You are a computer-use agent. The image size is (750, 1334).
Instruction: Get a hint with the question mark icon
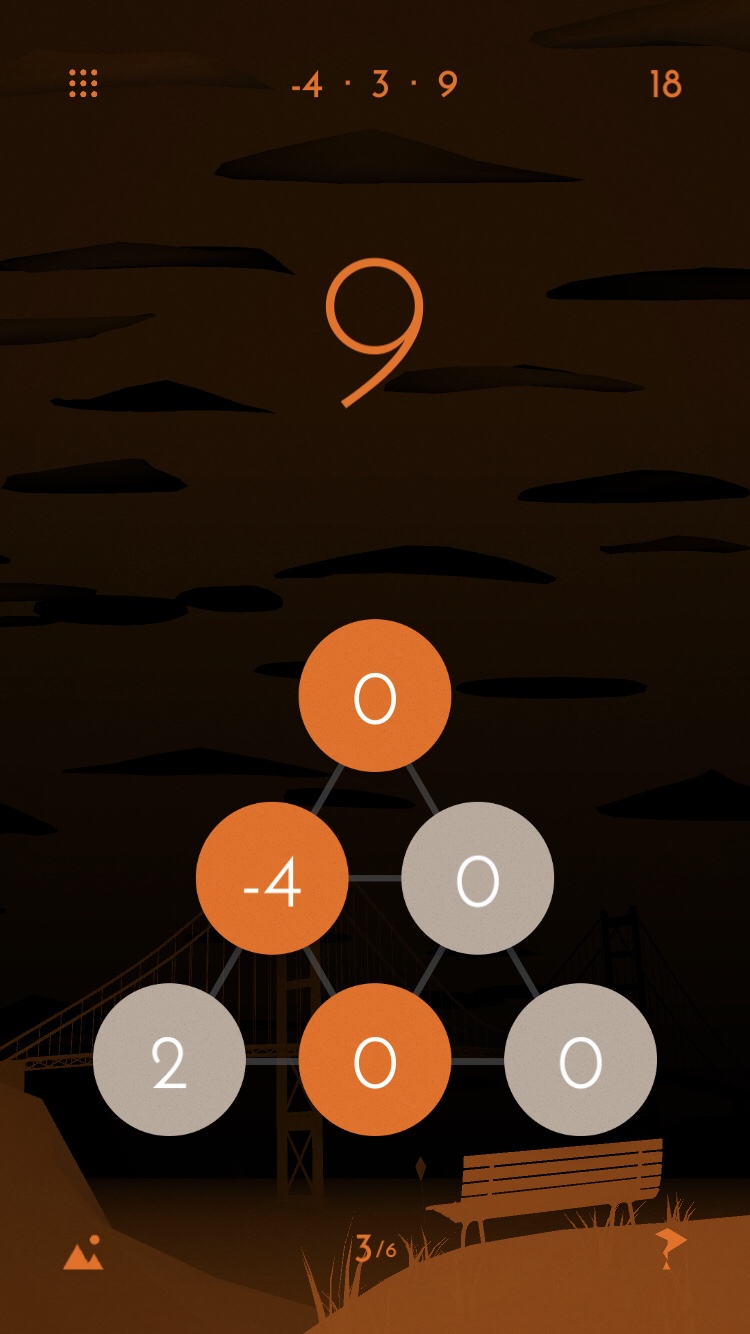coord(670,1250)
